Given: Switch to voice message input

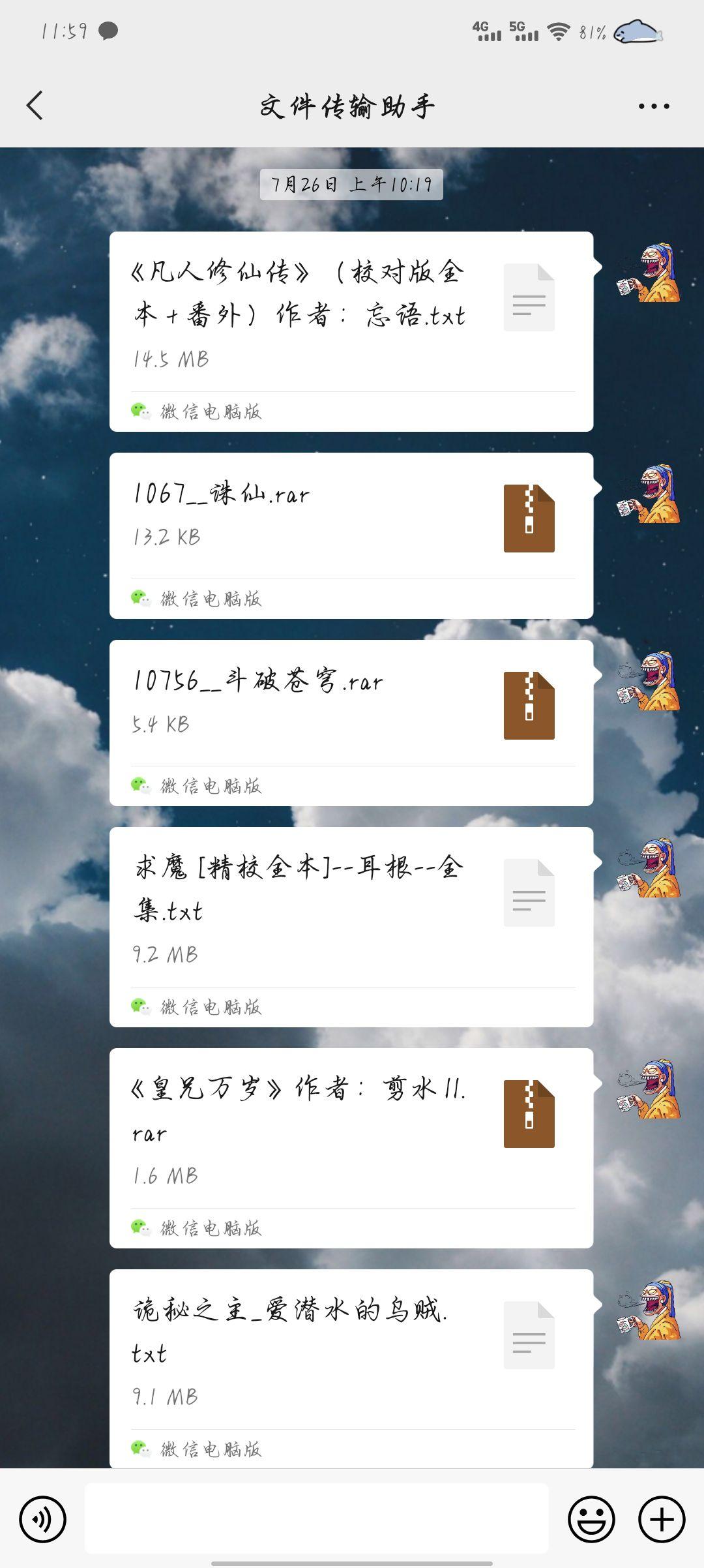Looking at the screenshot, I should [x=43, y=1519].
